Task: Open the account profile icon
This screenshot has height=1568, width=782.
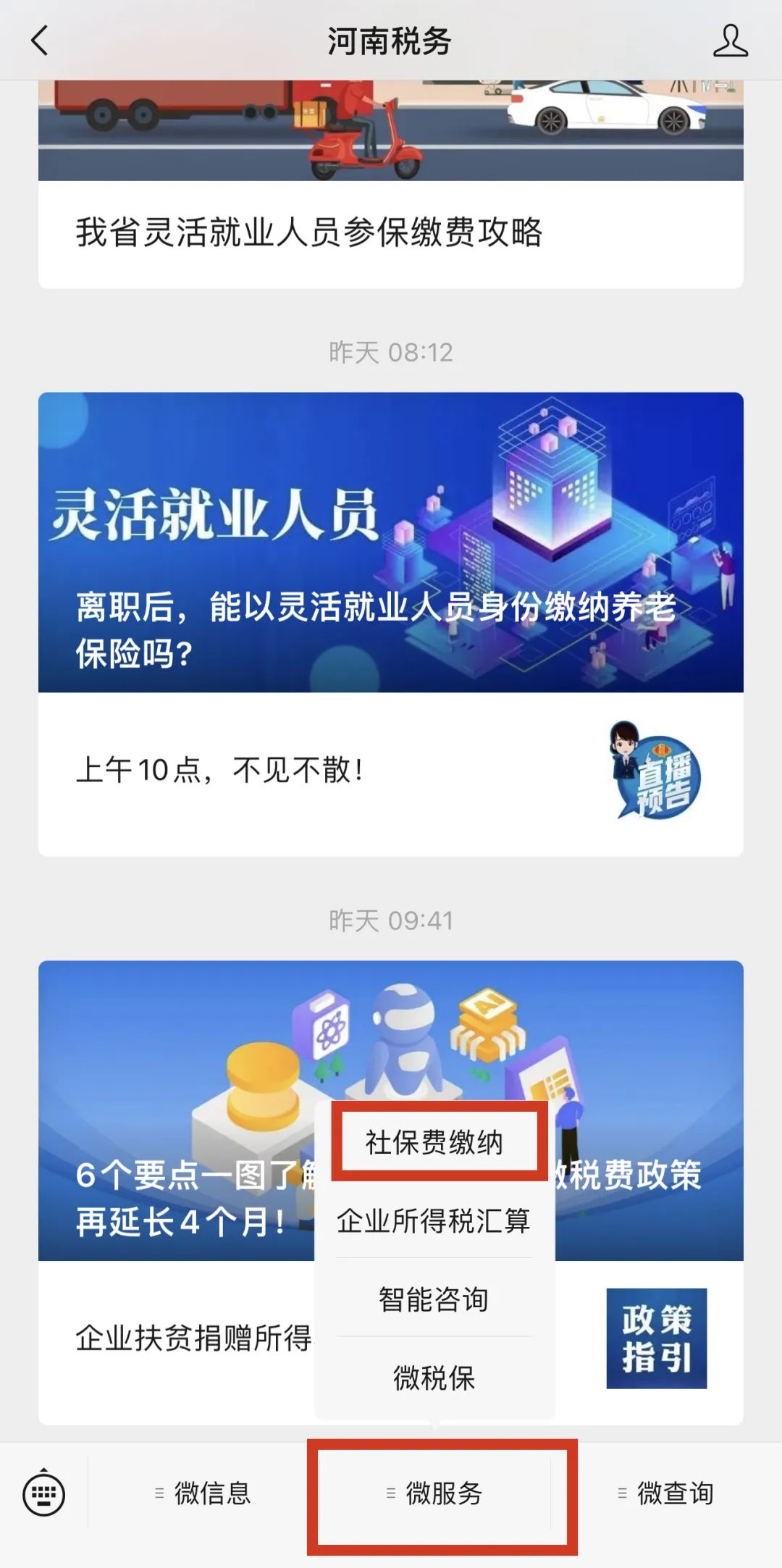Action: tap(730, 41)
